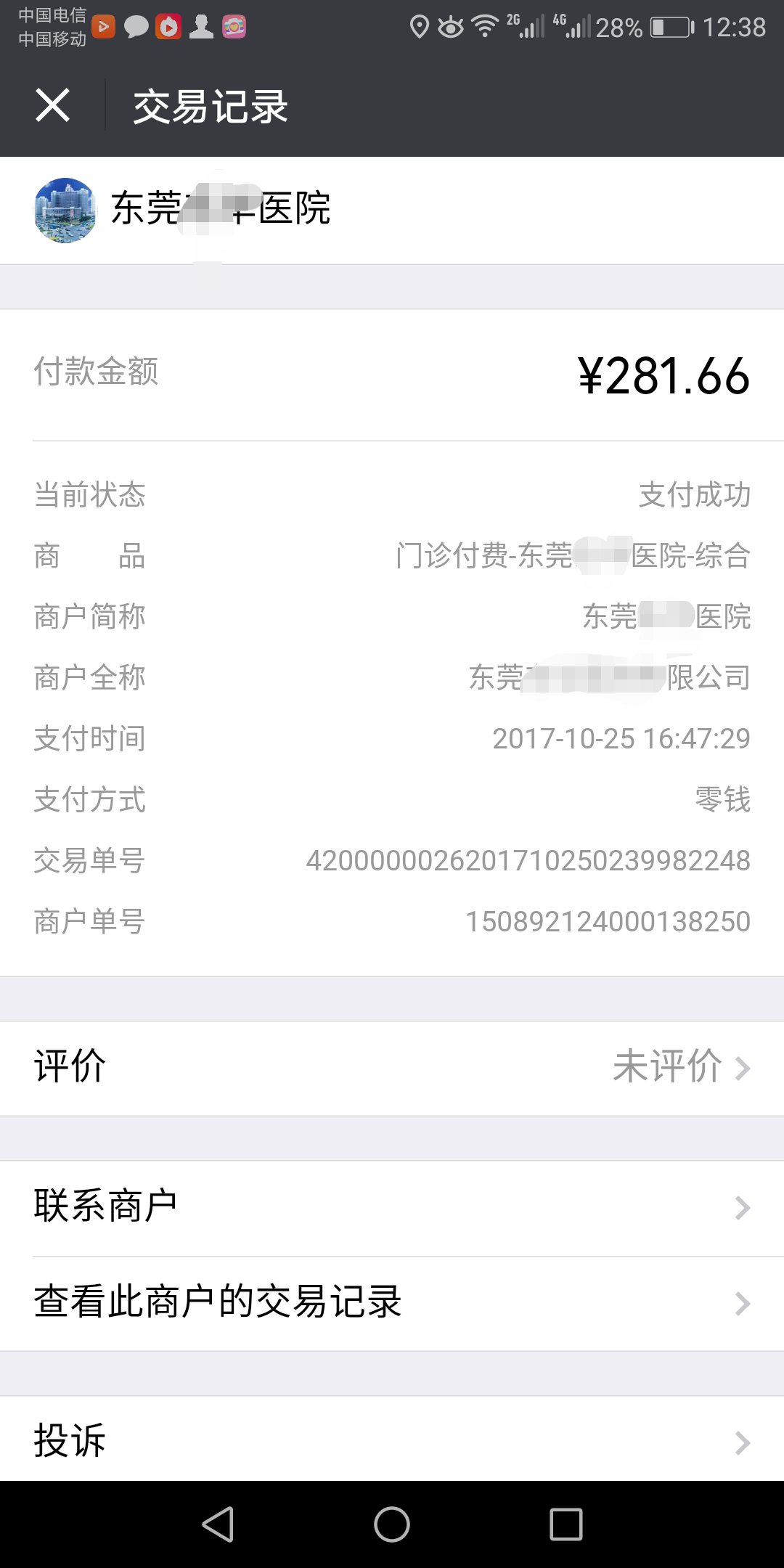Viewport: 784px width, 1568px height.
Task: Select the 交易记录 title bar
Action: click(x=209, y=106)
